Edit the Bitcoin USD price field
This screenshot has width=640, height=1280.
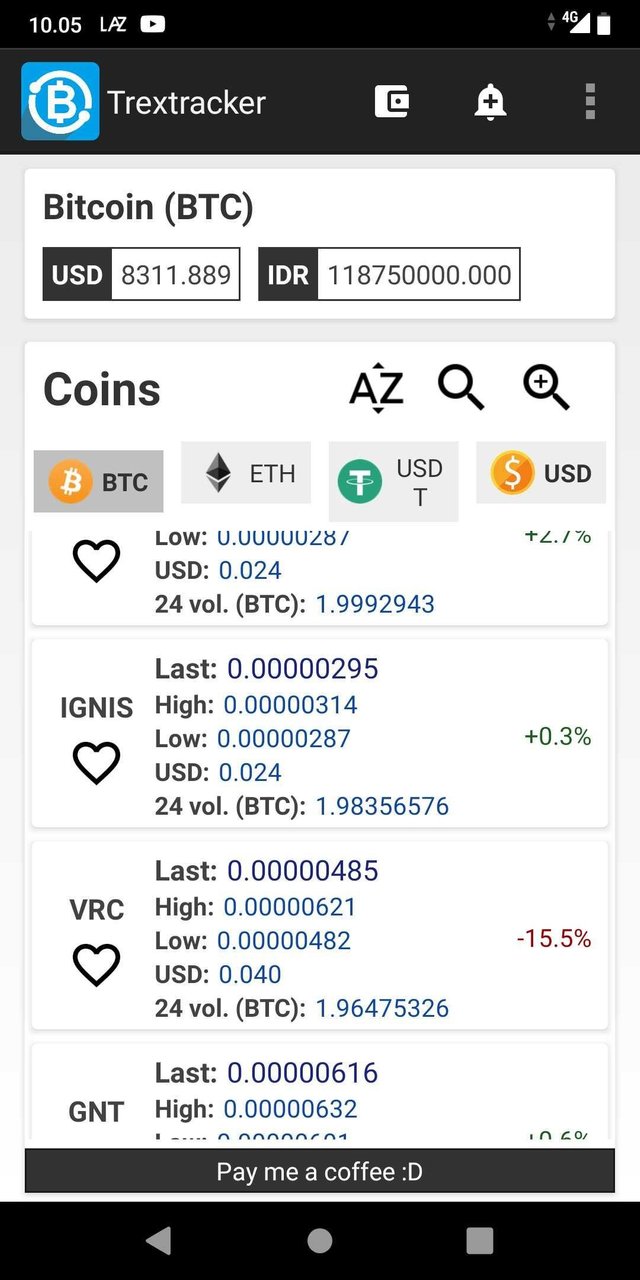coord(175,274)
